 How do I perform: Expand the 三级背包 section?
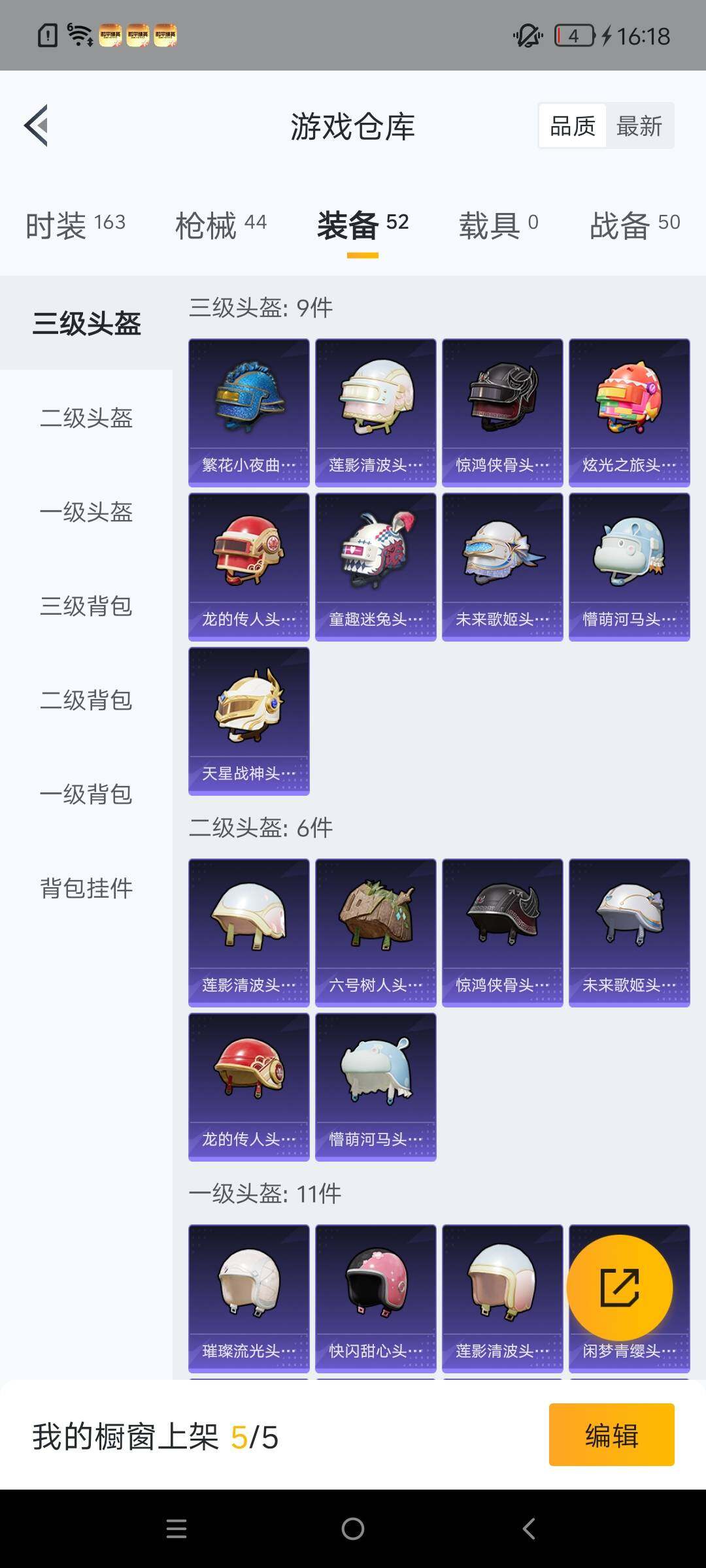point(87,608)
